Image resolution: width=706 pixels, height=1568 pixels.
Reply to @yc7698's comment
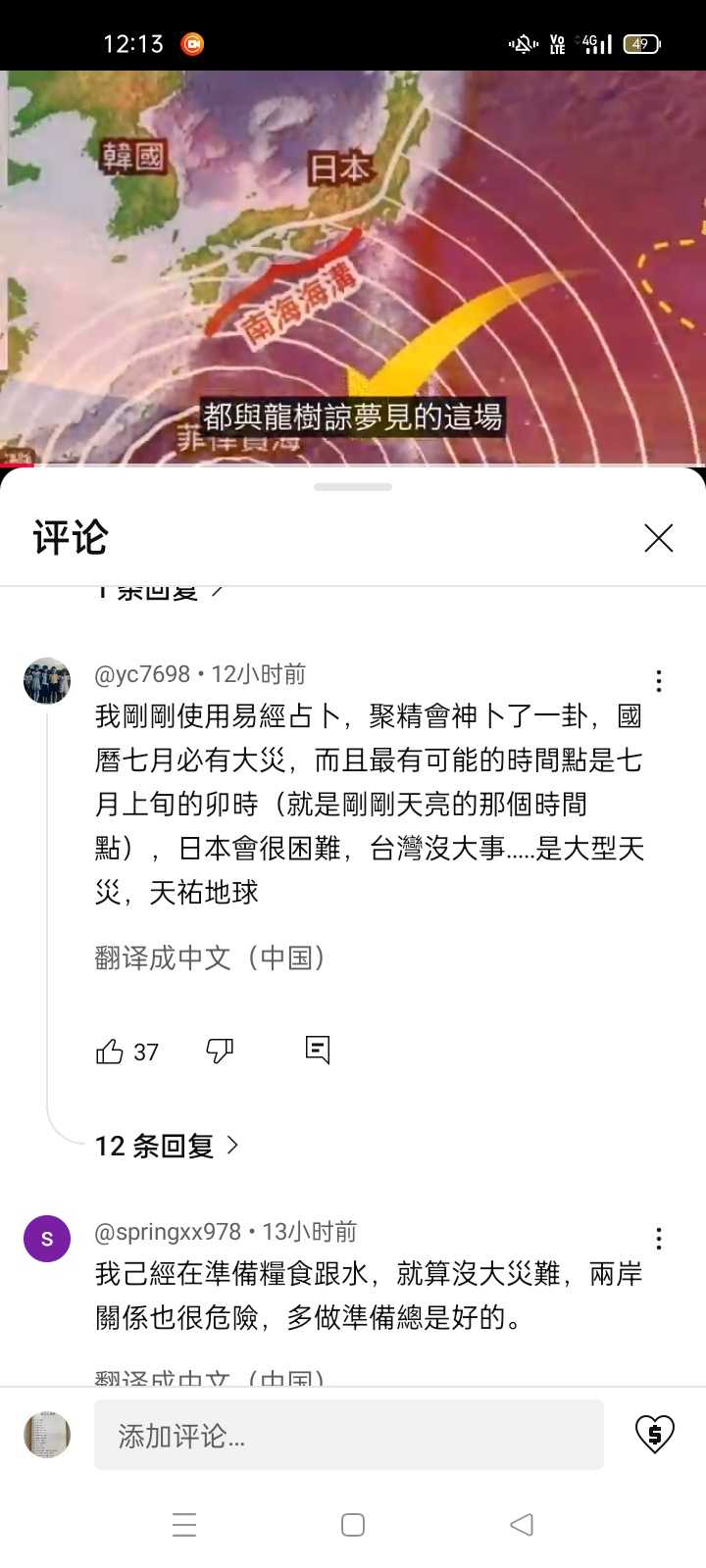coord(318,1050)
